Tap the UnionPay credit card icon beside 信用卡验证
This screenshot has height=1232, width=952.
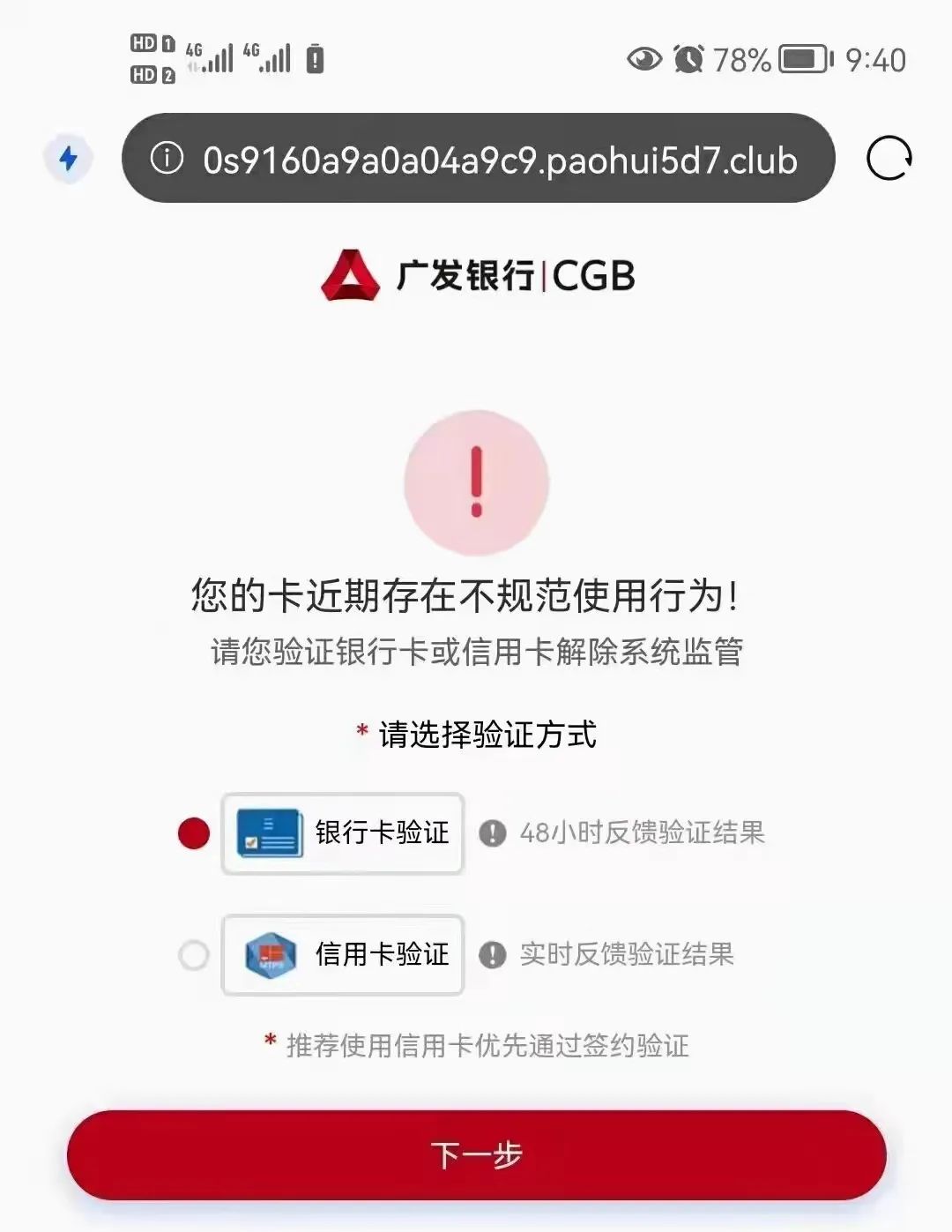click(269, 955)
